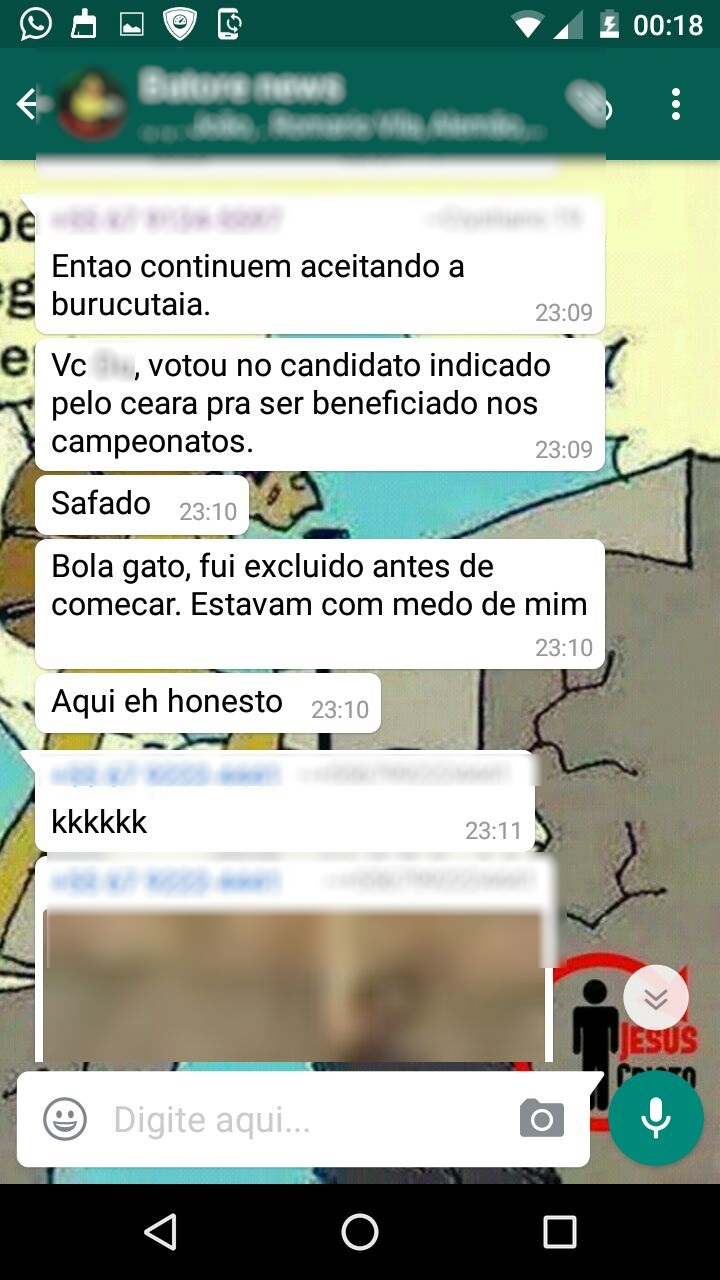Open the blurred image message

coord(295,985)
